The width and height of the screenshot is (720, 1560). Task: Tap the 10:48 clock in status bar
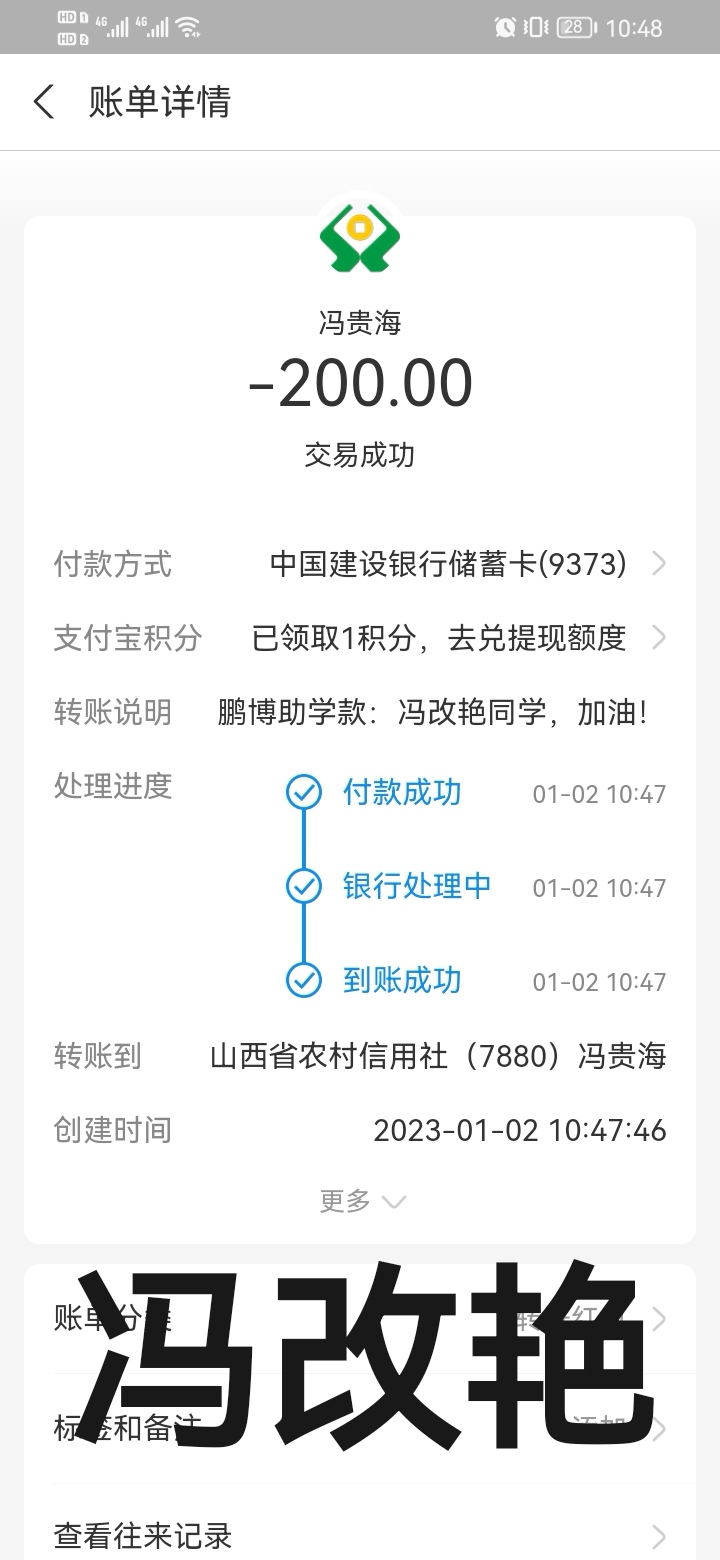click(x=632, y=27)
